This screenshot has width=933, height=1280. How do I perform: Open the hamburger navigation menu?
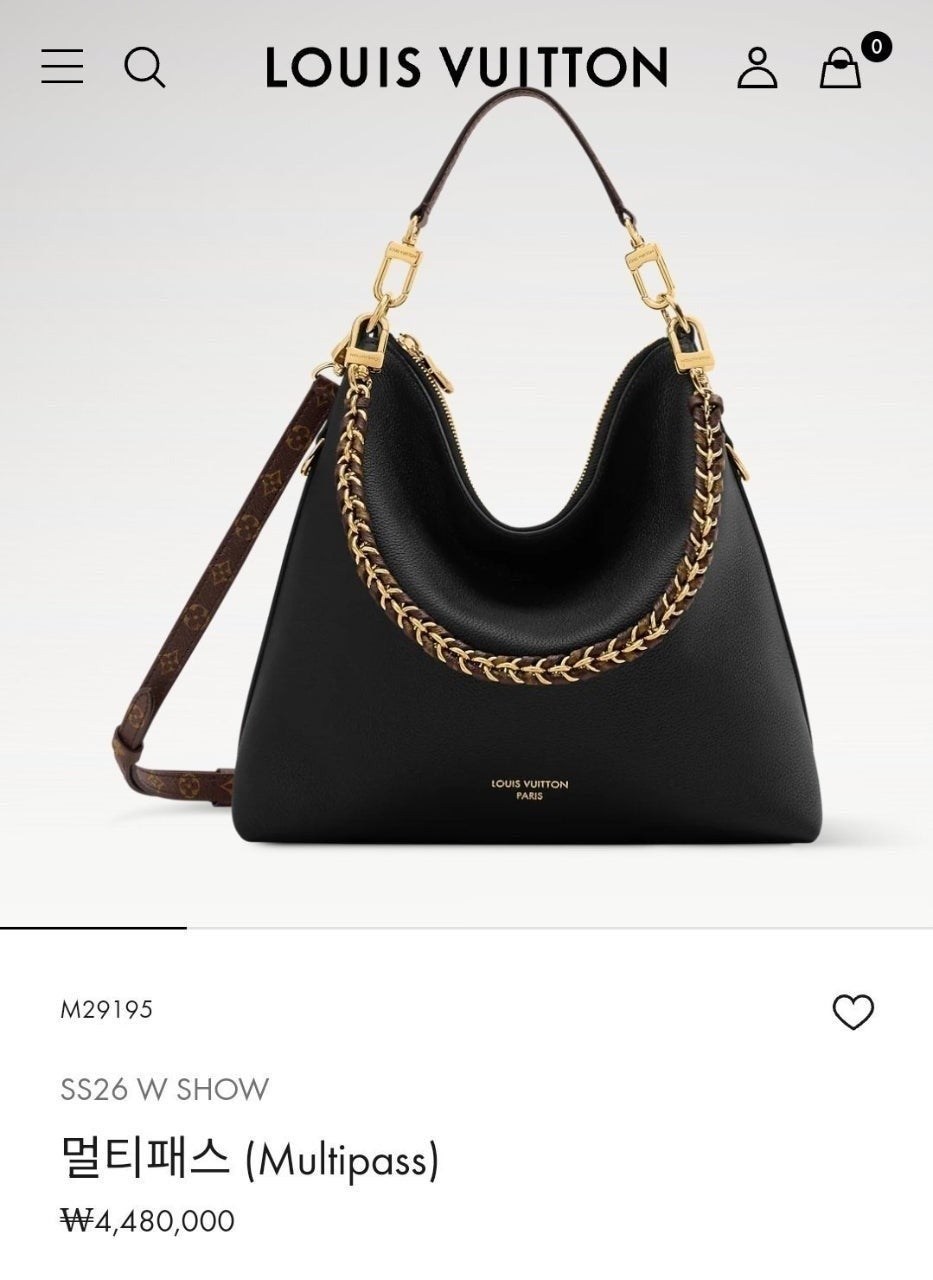(62, 67)
